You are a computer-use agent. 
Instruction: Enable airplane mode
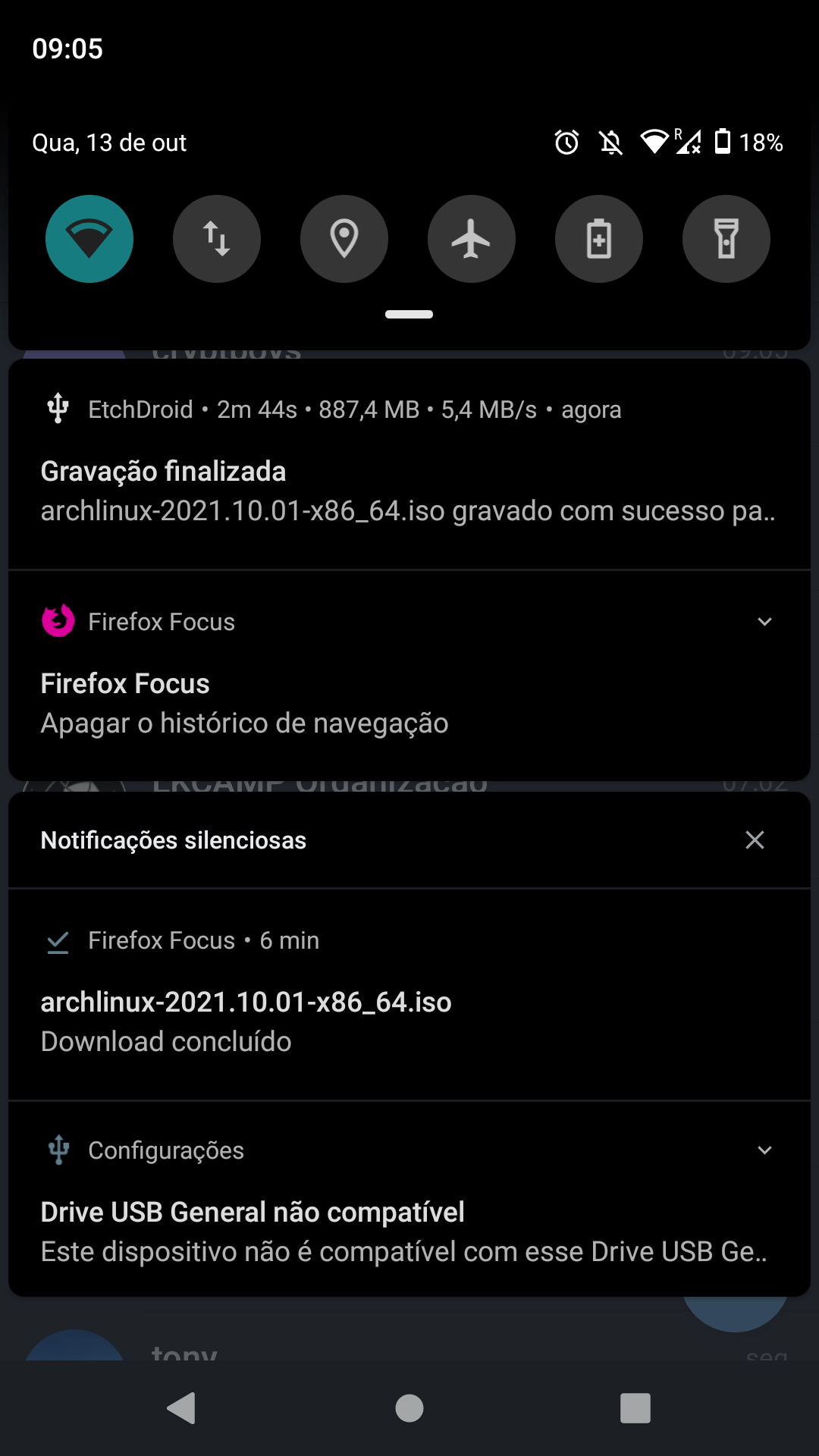(x=472, y=239)
